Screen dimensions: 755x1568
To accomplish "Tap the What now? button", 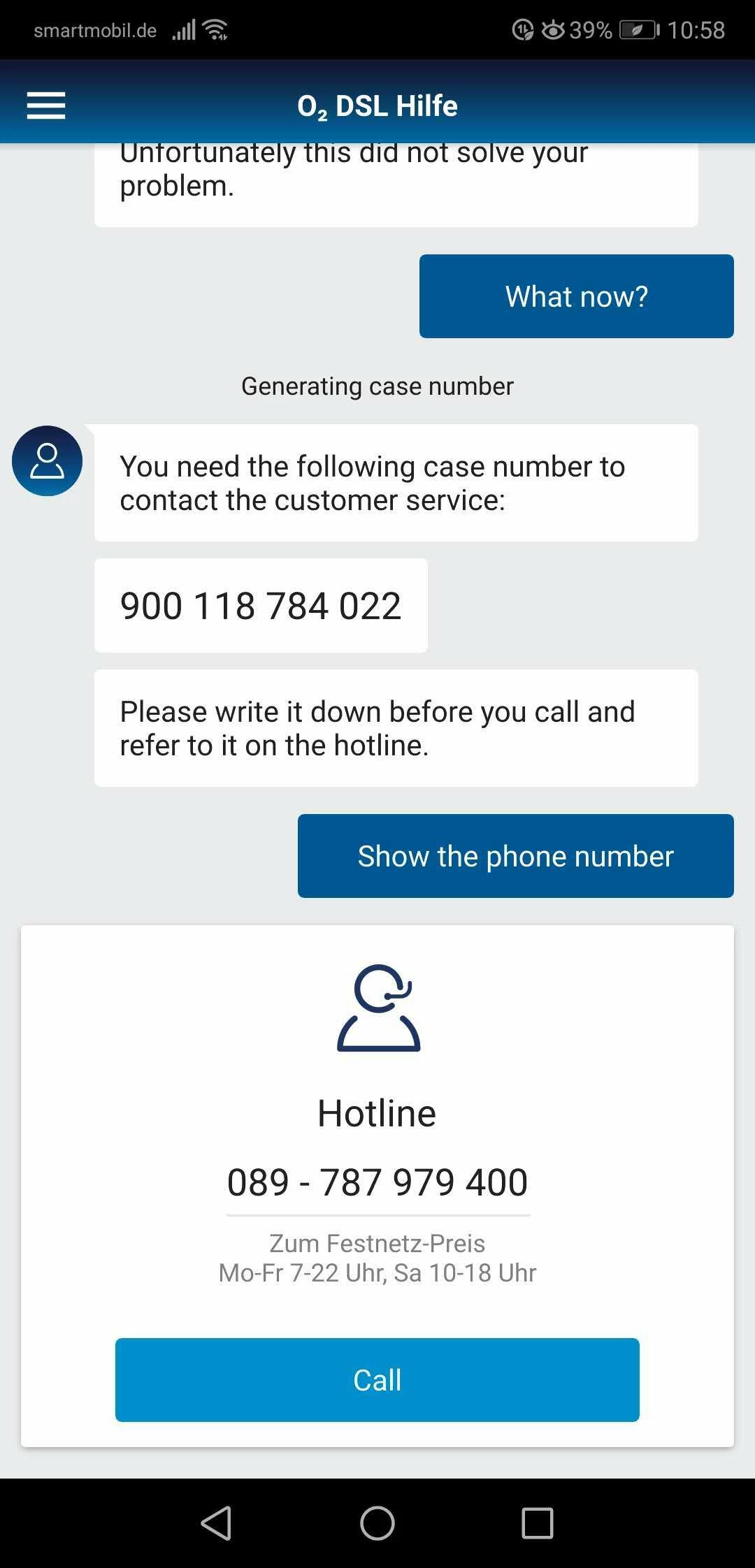I will tap(576, 296).
